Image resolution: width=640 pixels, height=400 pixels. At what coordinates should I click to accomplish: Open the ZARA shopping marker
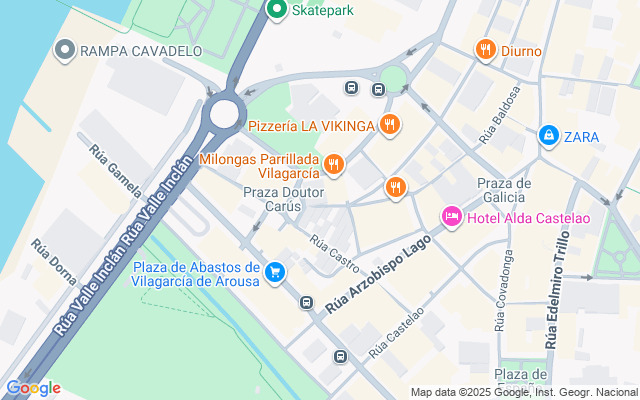[548, 135]
